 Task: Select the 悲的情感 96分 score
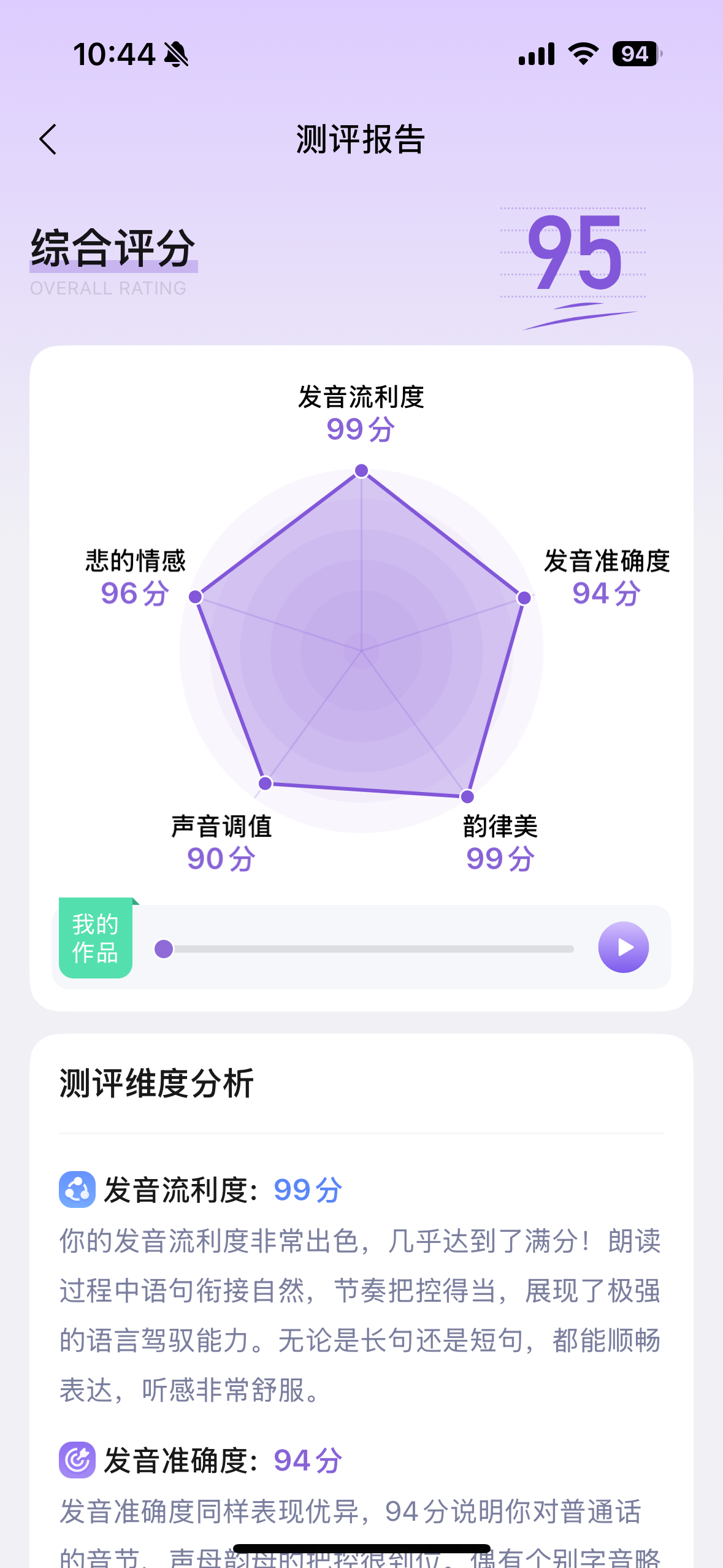[136, 577]
